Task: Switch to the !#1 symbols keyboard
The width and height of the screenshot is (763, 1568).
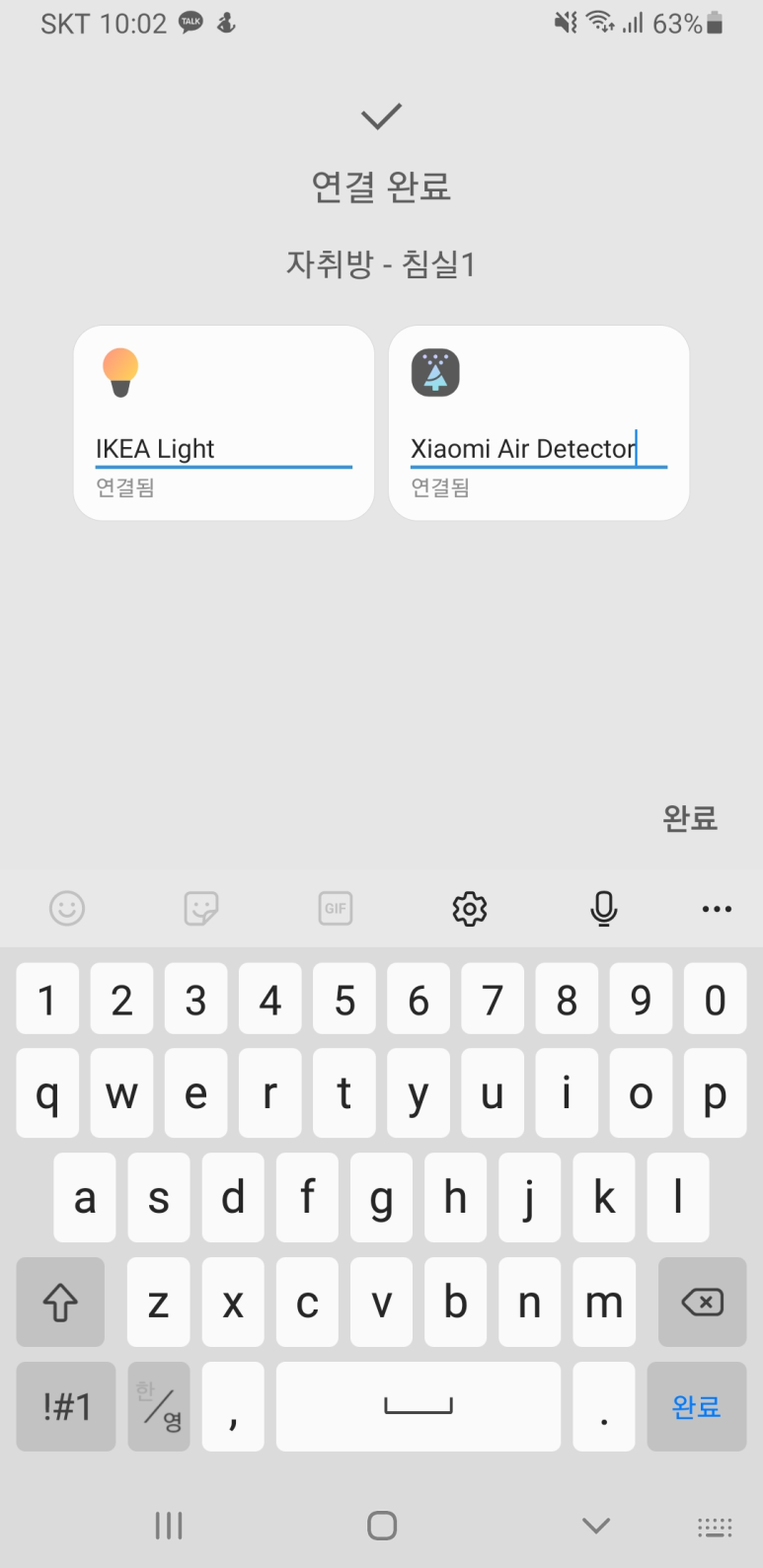Action: point(66,1406)
